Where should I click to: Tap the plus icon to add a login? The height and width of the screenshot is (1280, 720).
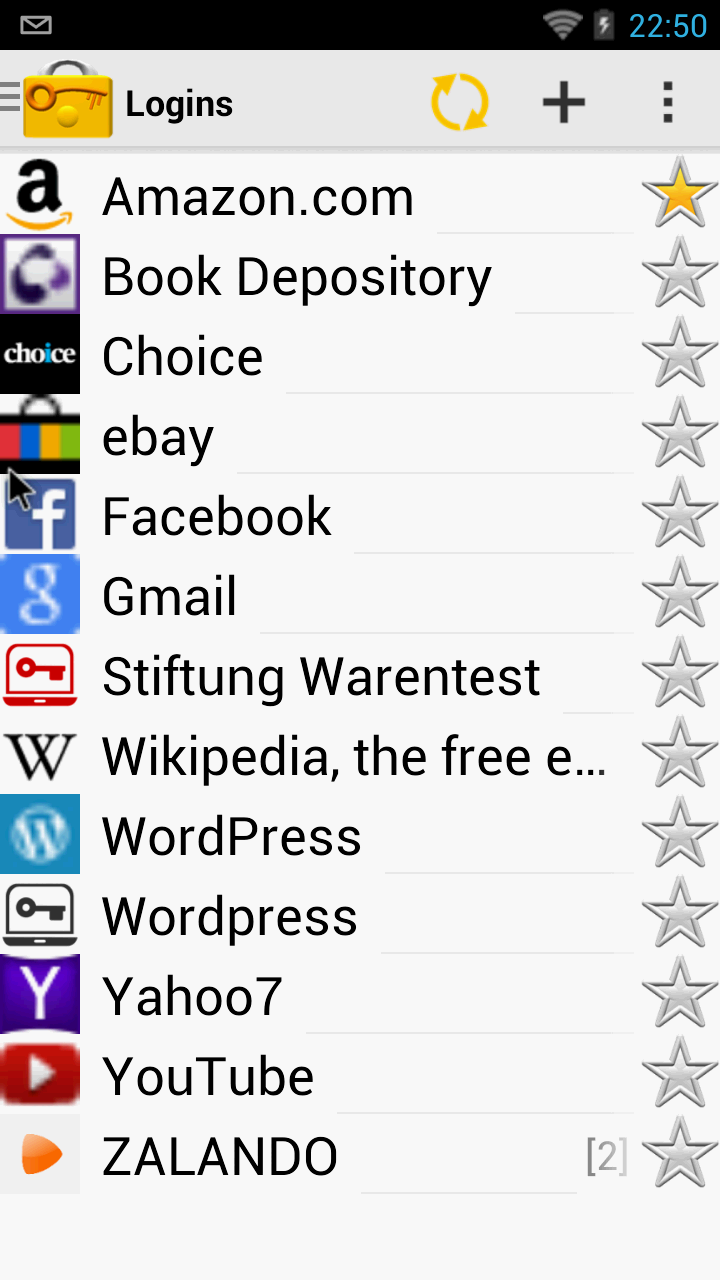563,101
